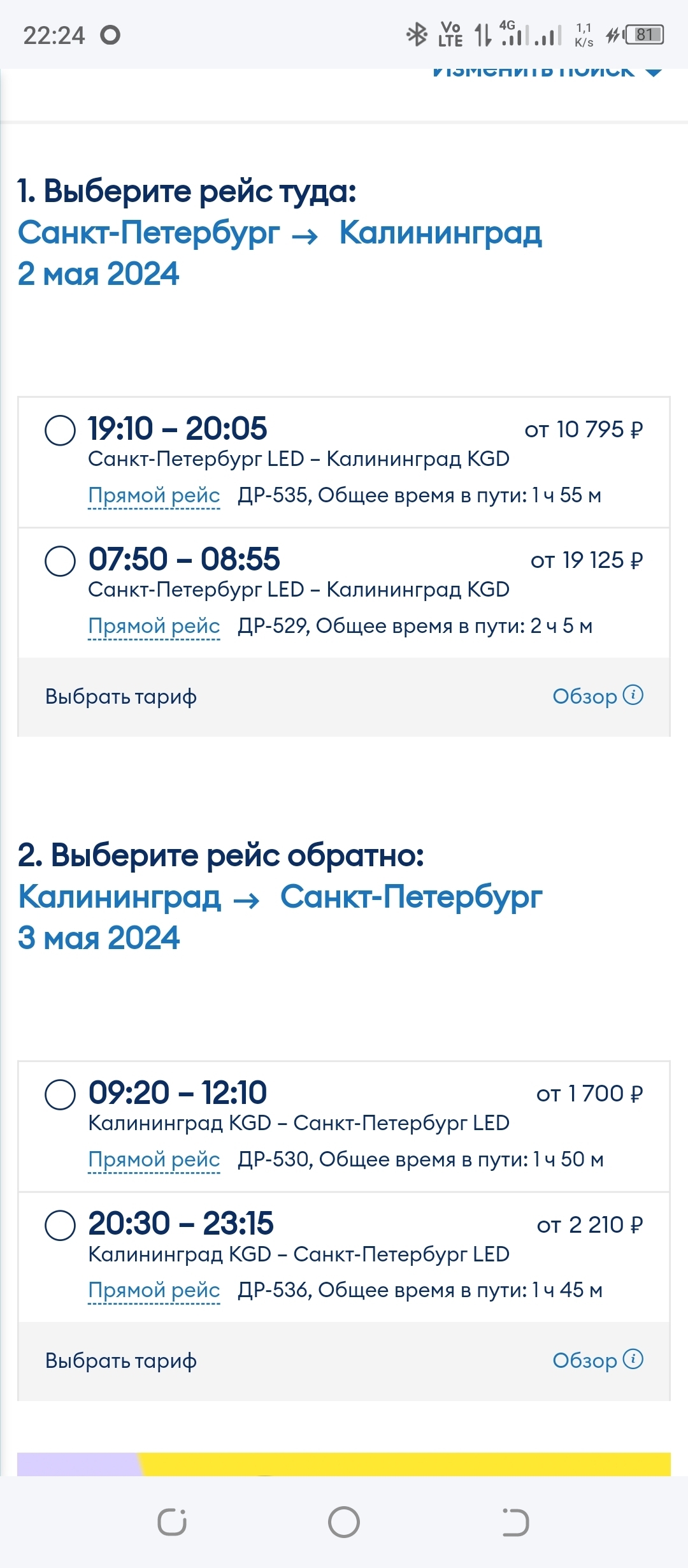Open 'Прямой рейс' details for flight ДР-535
Viewport: 688px width, 1568px height.
pyautogui.click(x=154, y=495)
